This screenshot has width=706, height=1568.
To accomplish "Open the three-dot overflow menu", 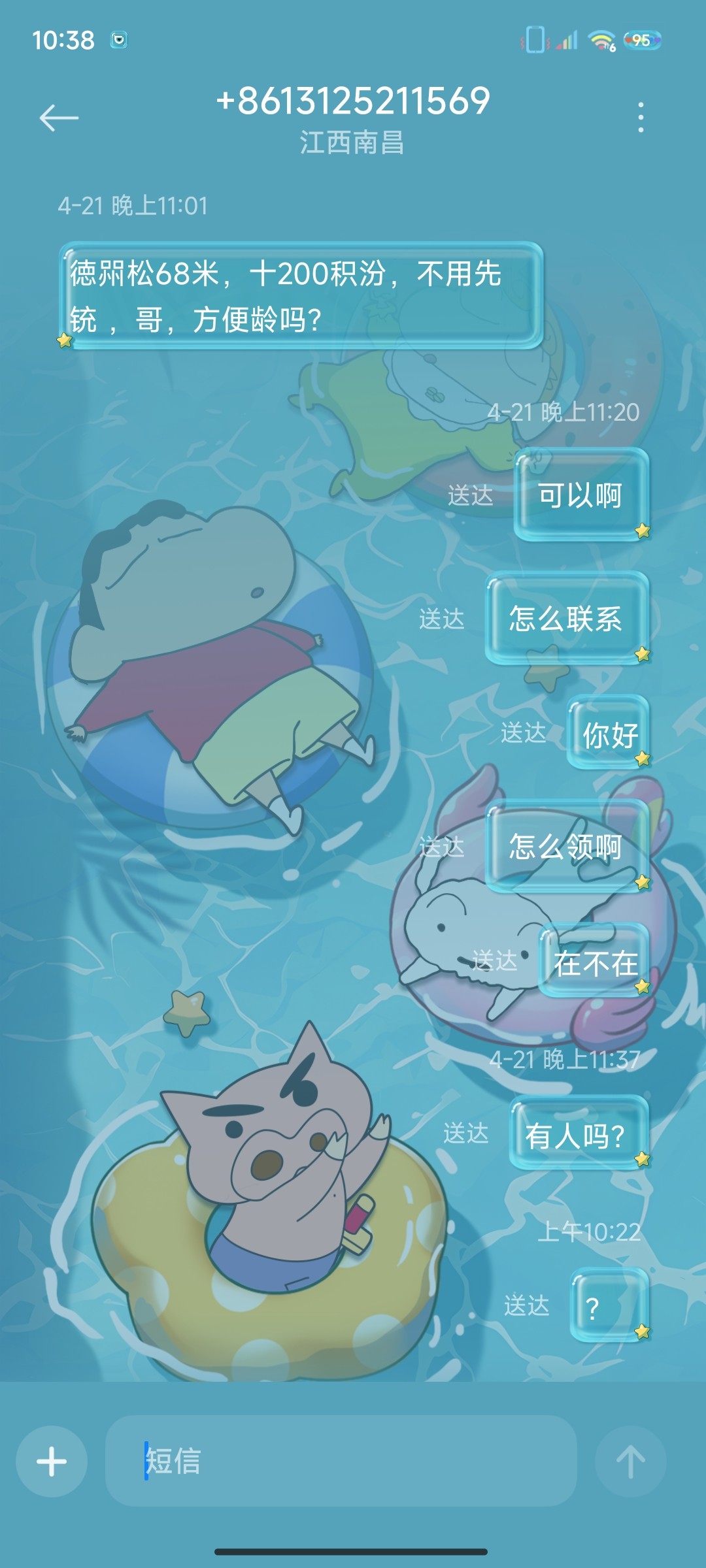I will point(641,118).
